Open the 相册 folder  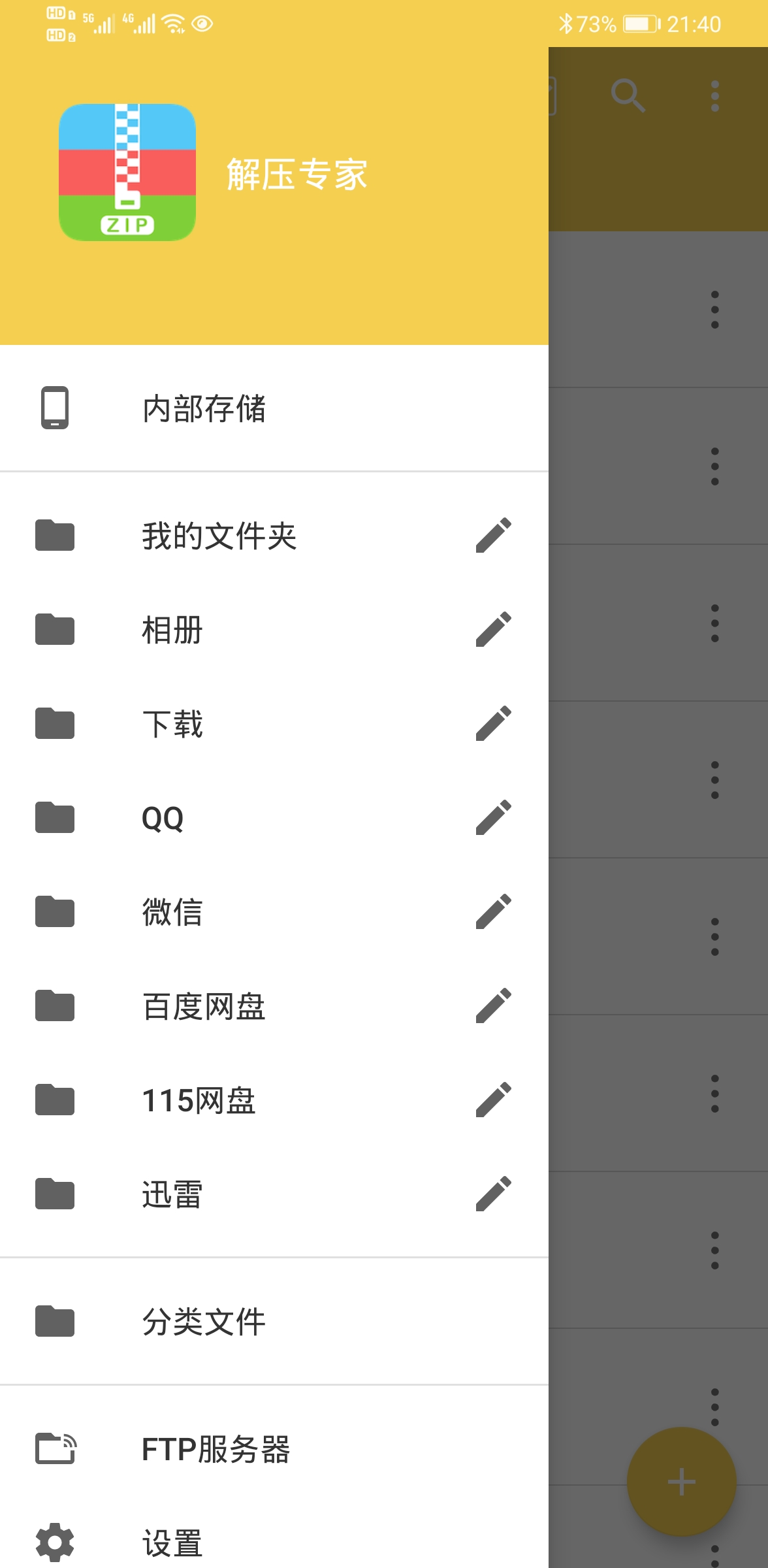pos(172,630)
